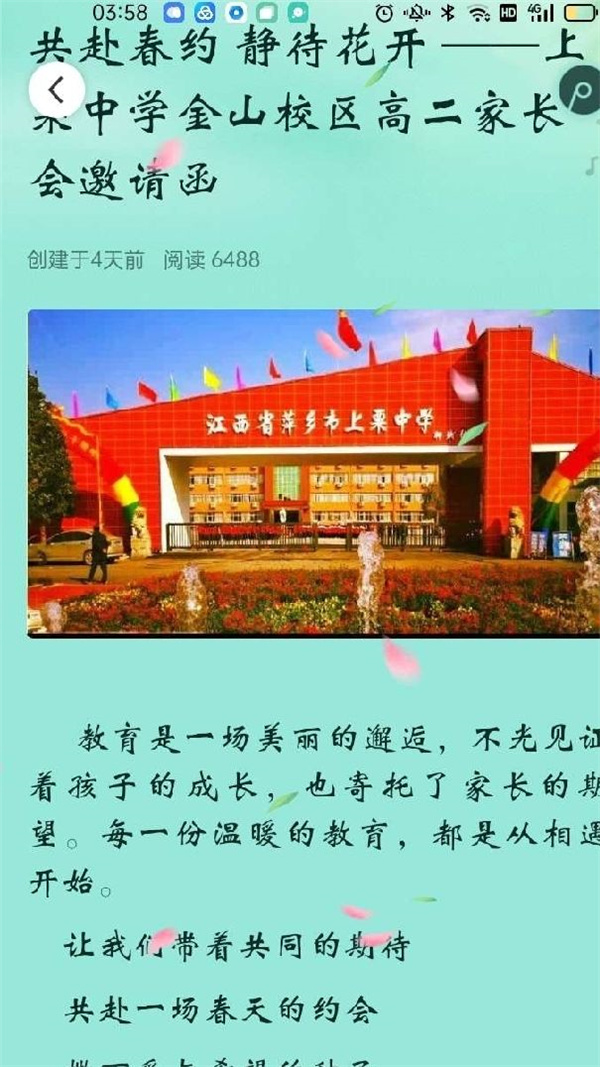This screenshot has width=600, height=1067.
Task: Toggle the background music disc icon
Action: (x=583, y=94)
